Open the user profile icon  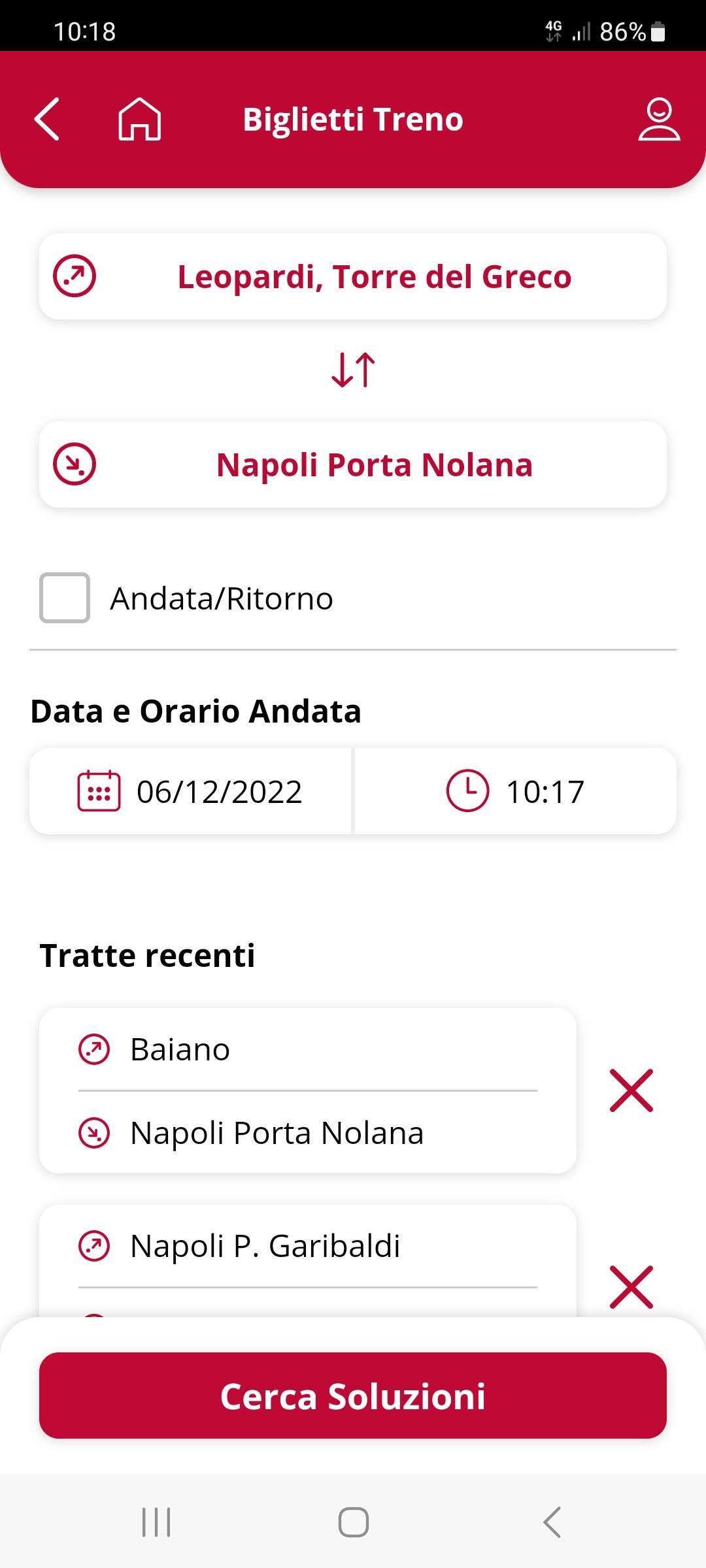click(659, 119)
